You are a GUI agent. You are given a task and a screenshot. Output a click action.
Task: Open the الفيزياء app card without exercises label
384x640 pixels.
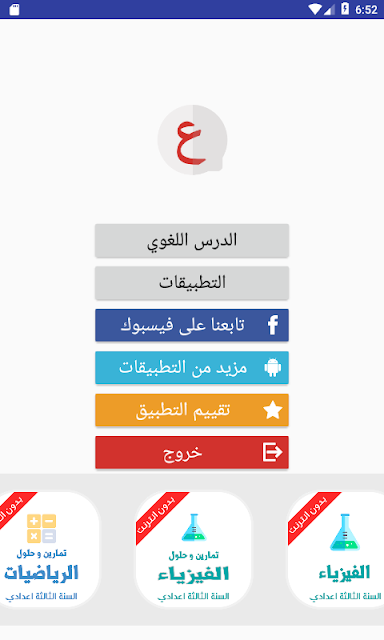pyautogui.click(x=336, y=549)
